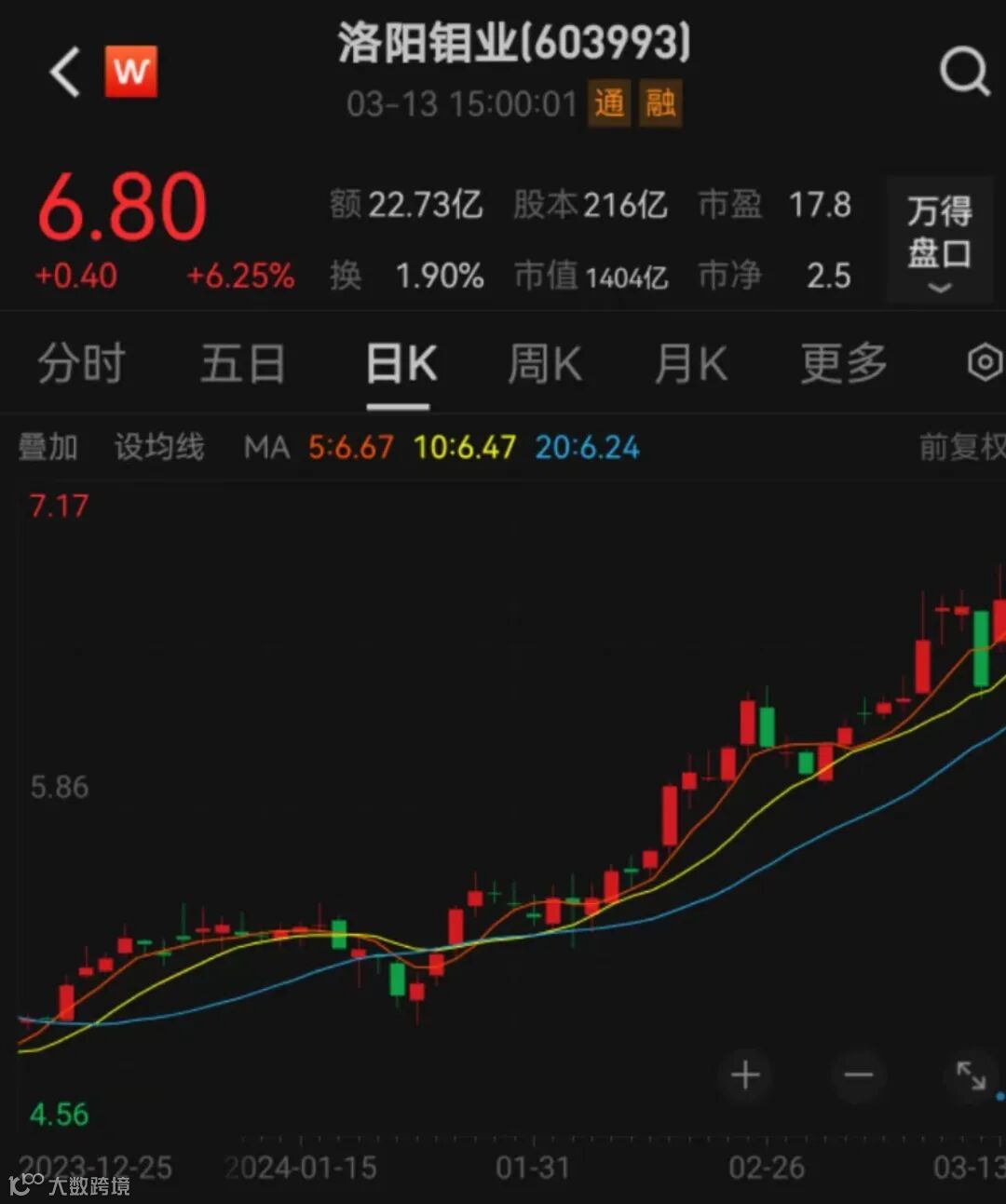Switch to the 月K chart tab

690,363
